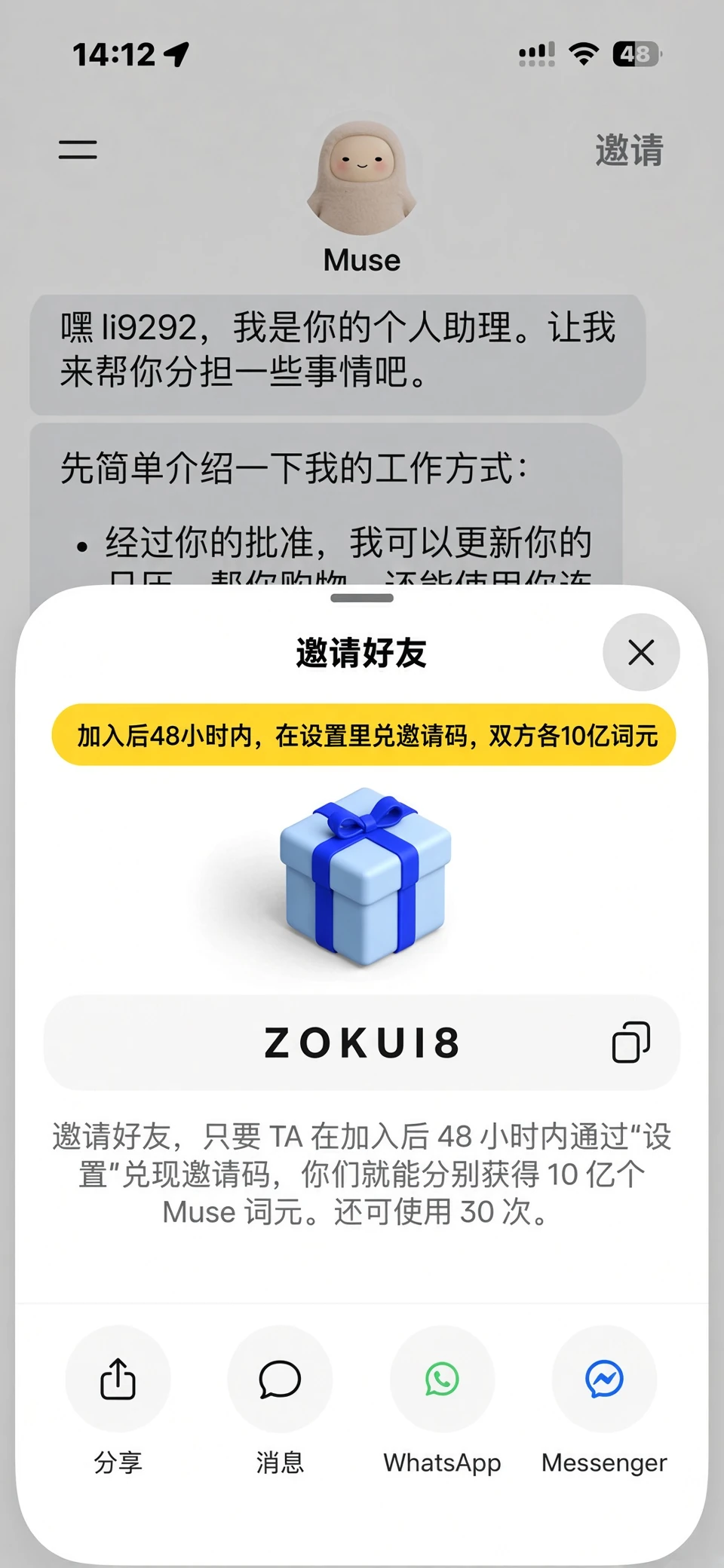The width and height of the screenshot is (724, 1568).
Task: Copy the invite code ZOKUI8
Action: [630, 1043]
